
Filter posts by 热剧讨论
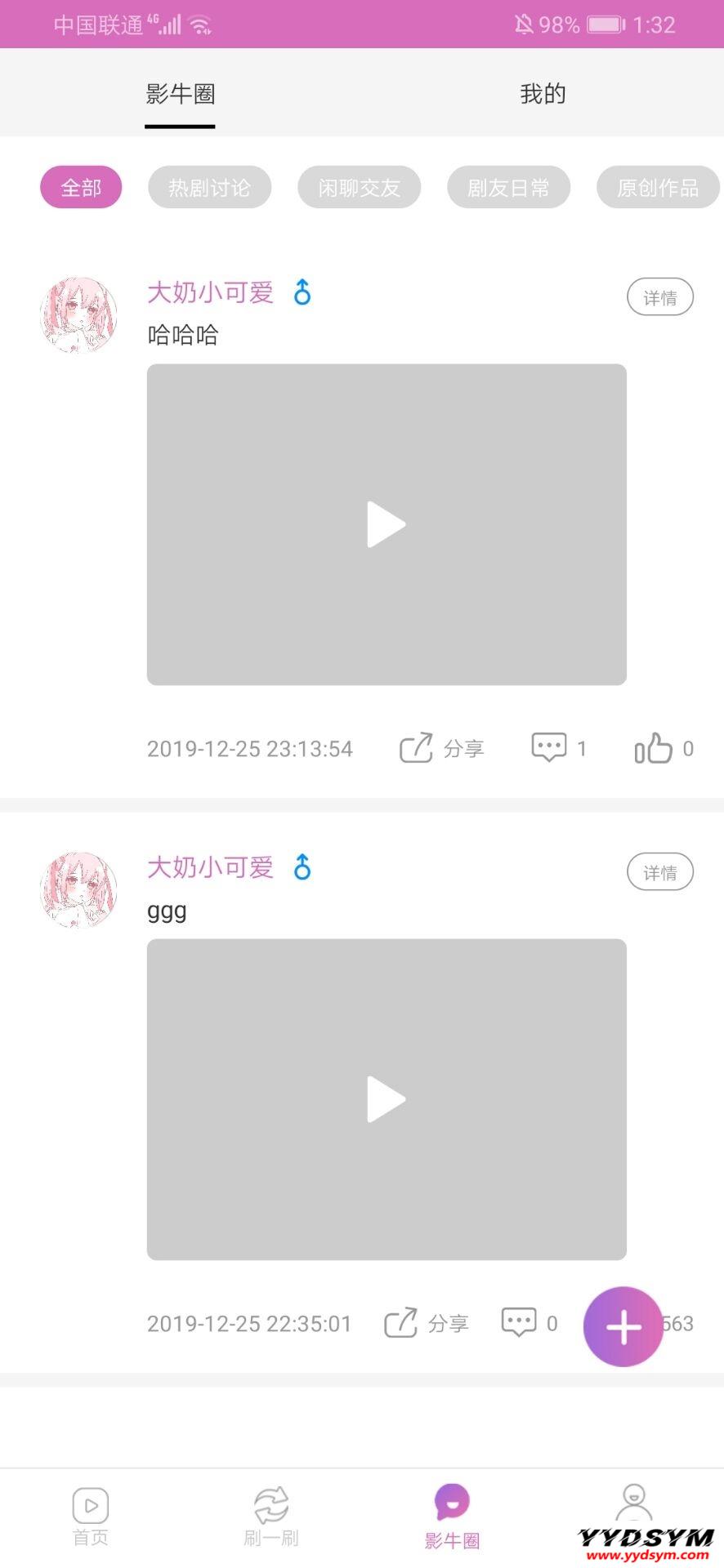[209, 188]
